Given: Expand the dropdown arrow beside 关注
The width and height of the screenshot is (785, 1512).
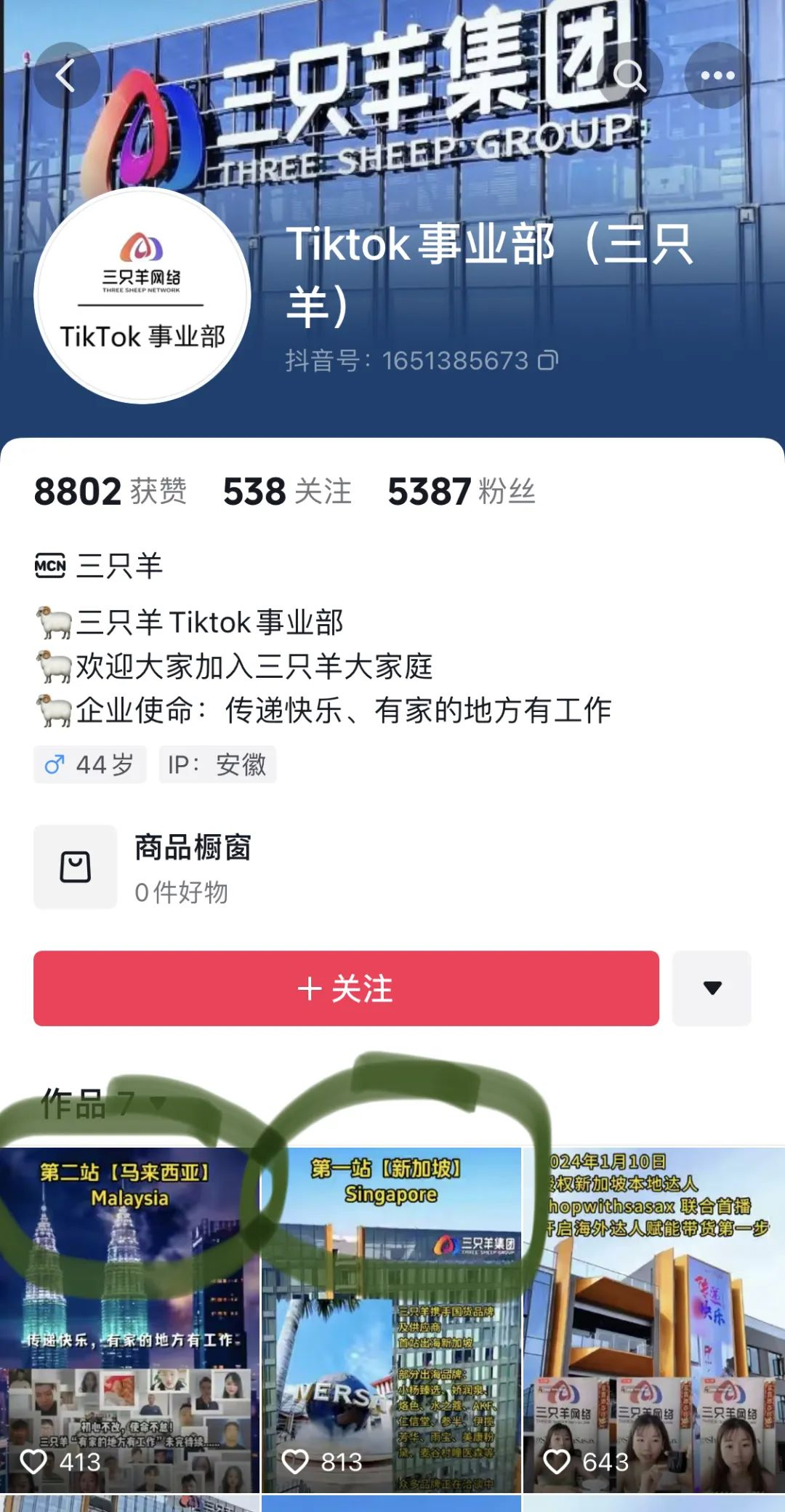Looking at the screenshot, I should pyautogui.click(x=712, y=988).
